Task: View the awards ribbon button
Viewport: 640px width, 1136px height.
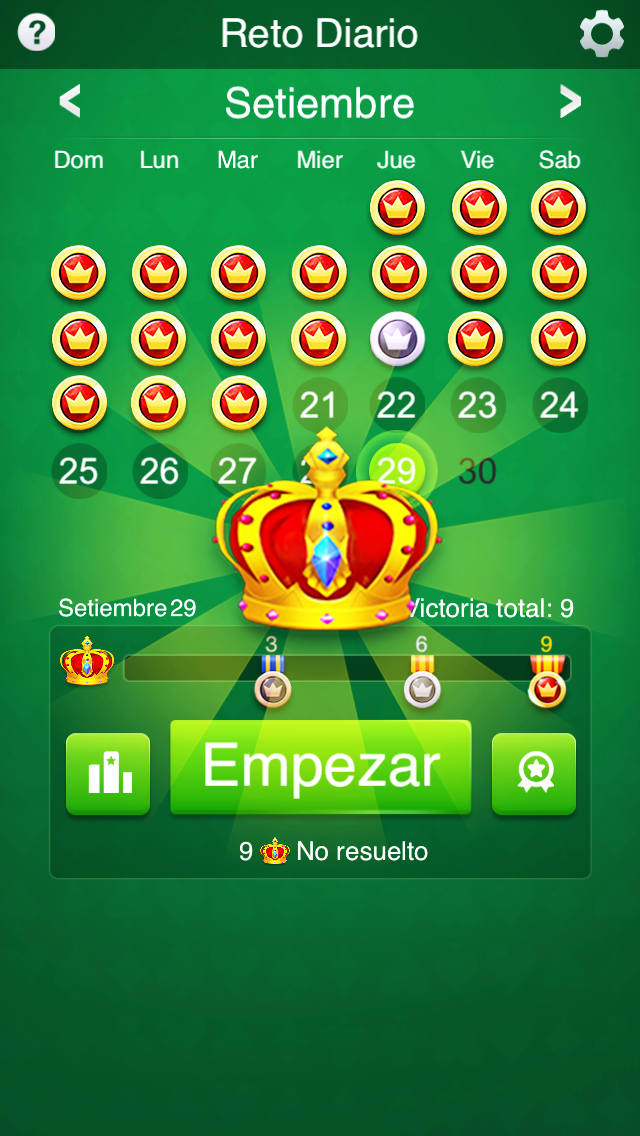Action: coord(534,774)
